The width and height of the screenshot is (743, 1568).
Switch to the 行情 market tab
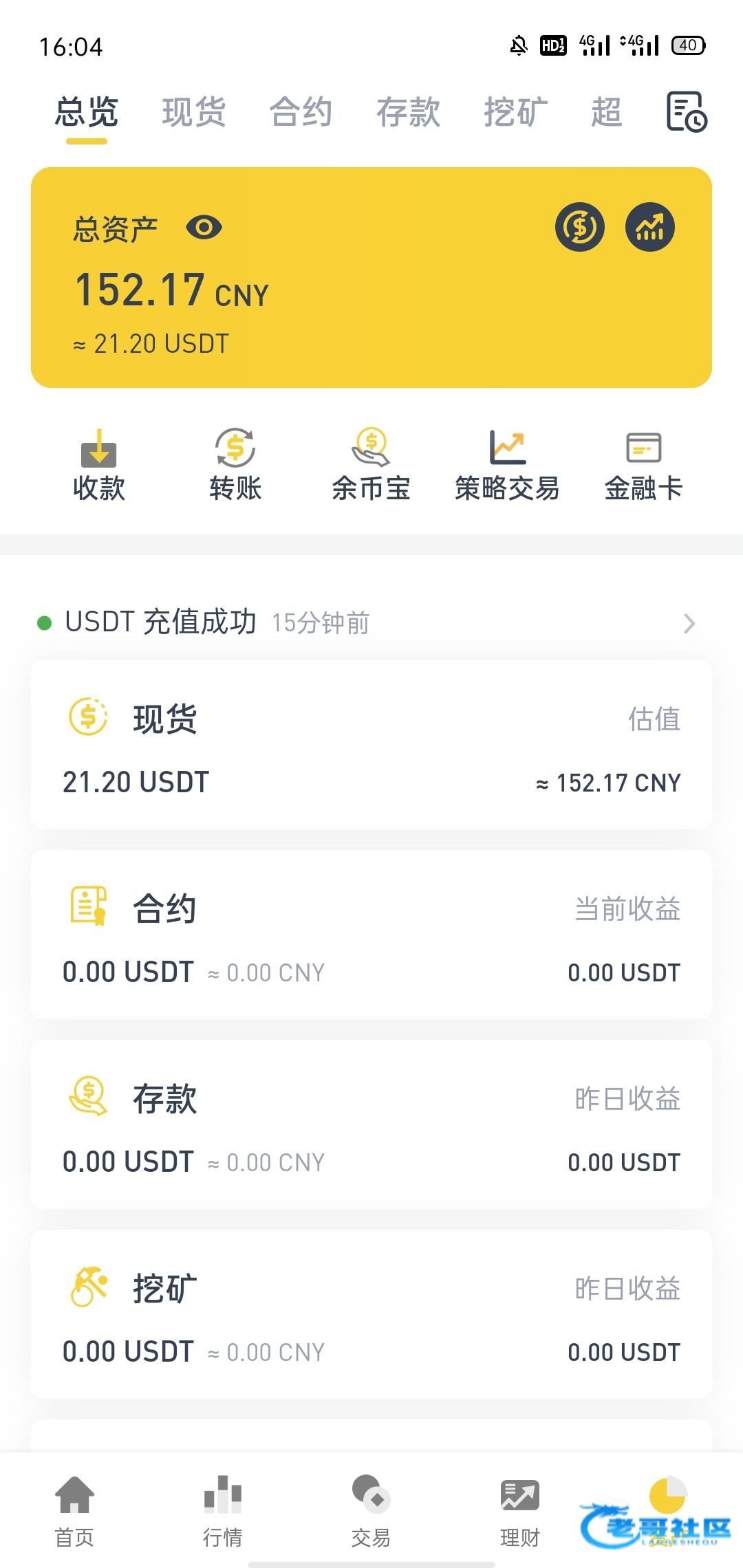click(223, 1510)
